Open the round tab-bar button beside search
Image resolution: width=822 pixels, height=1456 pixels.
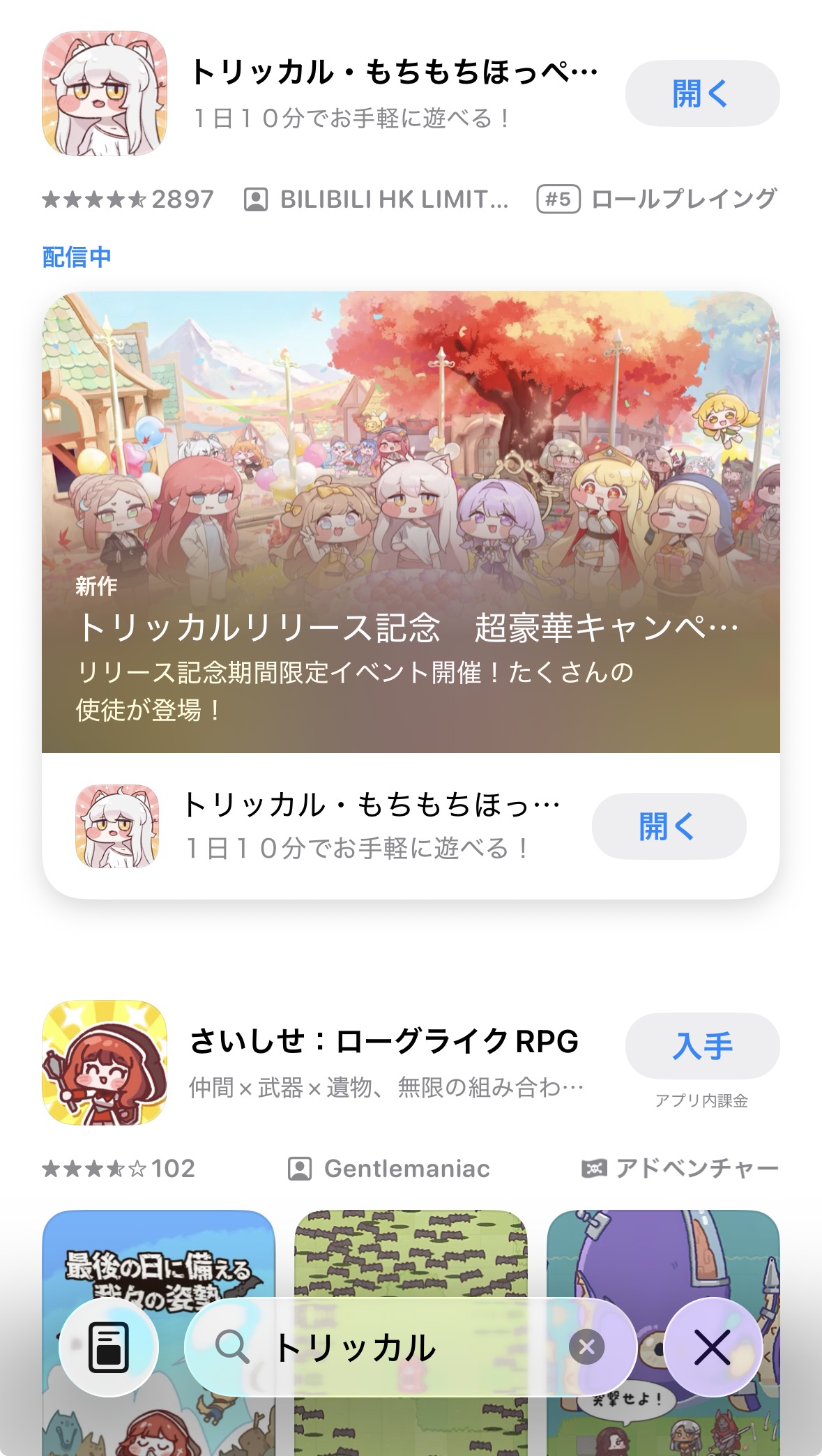point(109,1347)
